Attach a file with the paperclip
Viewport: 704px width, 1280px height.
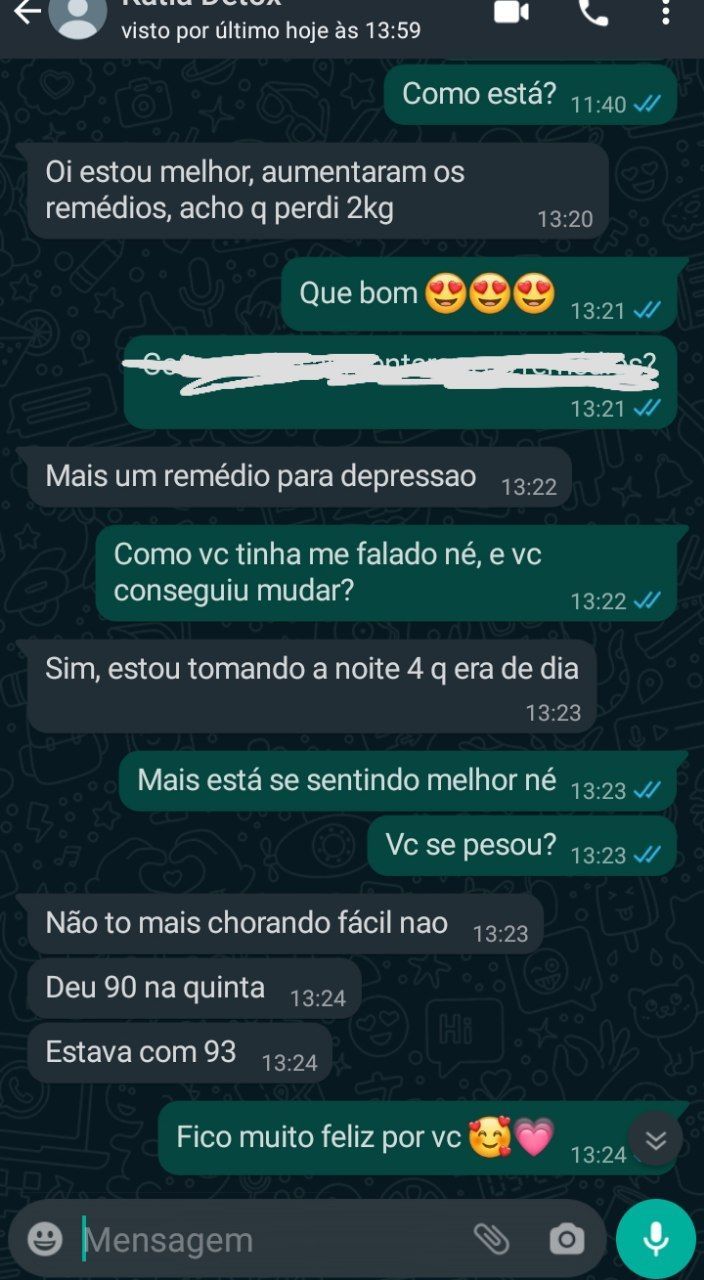[491, 1239]
